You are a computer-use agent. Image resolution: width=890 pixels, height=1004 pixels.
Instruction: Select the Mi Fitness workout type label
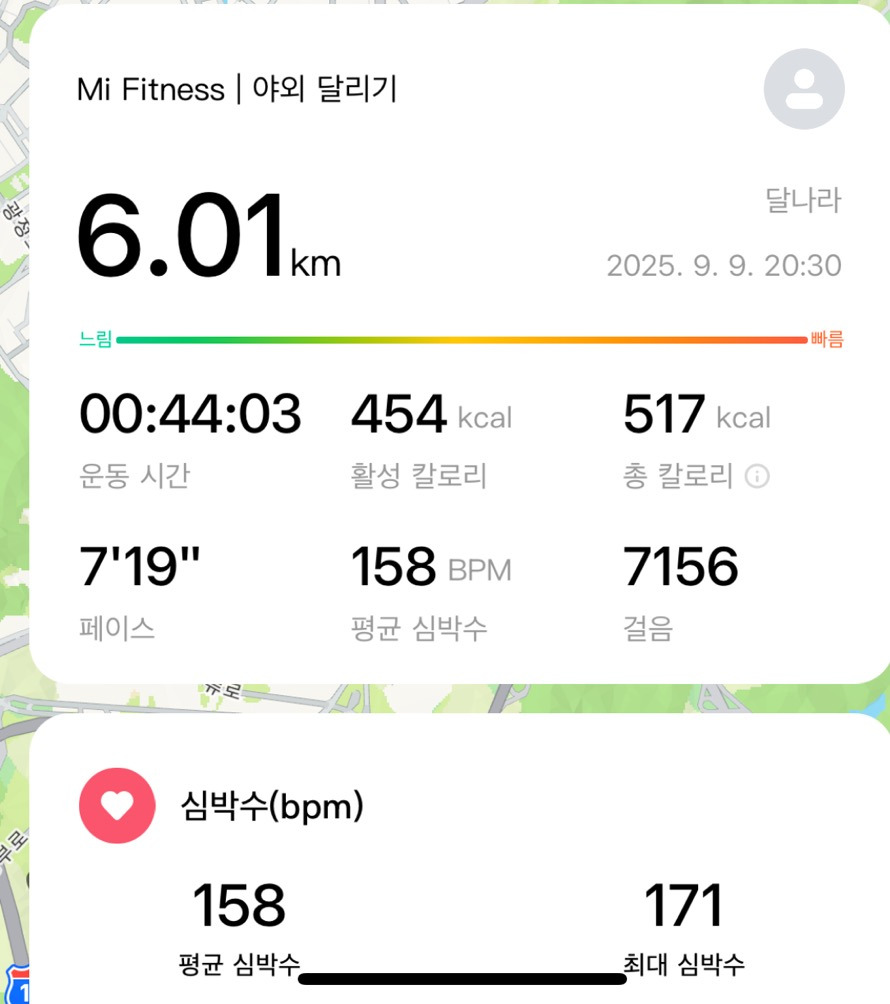pyautogui.click(x=150, y=89)
